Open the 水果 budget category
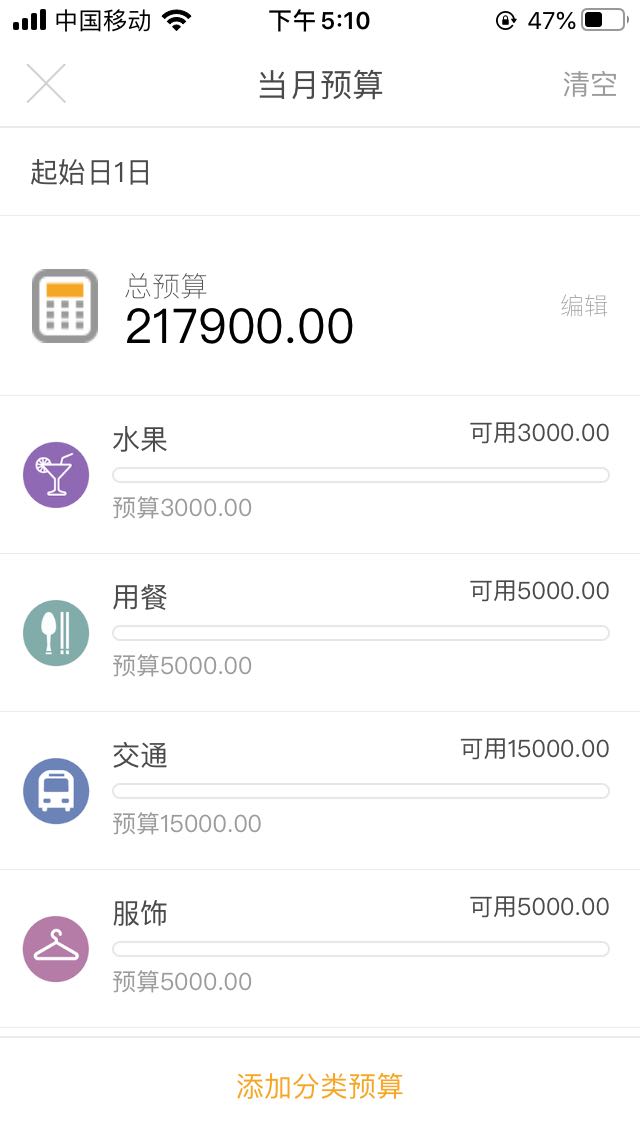 (x=320, y=475)
